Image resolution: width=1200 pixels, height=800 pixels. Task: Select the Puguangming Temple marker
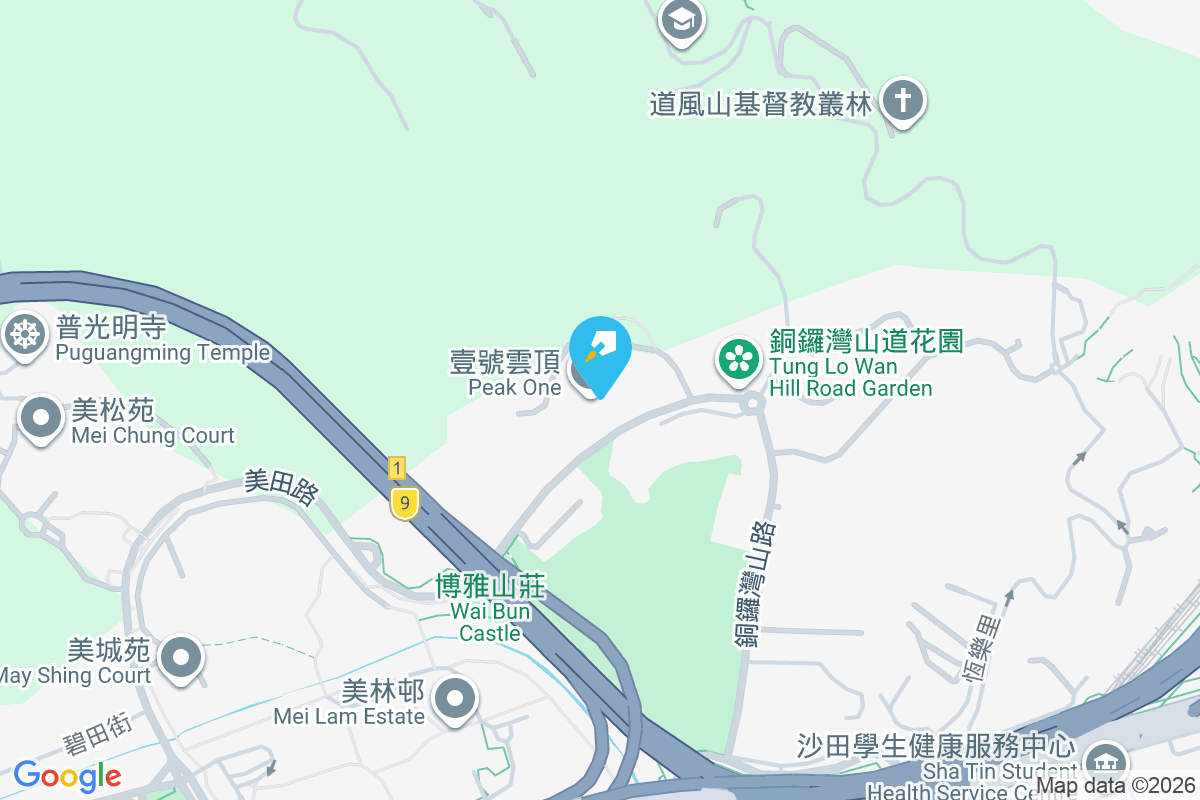coord(25,333)
